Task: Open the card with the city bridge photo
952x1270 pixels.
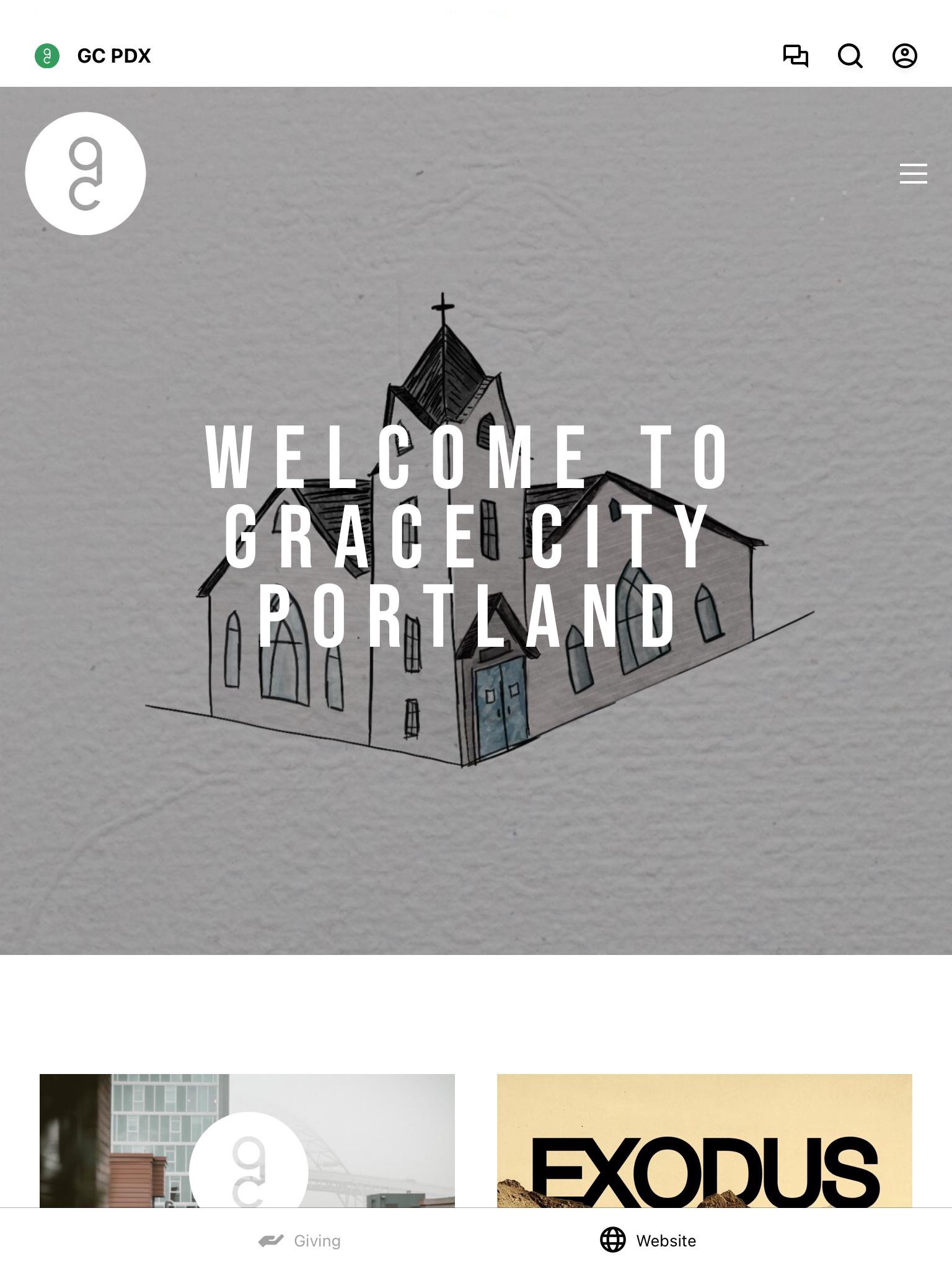Action: [247, 1141]
